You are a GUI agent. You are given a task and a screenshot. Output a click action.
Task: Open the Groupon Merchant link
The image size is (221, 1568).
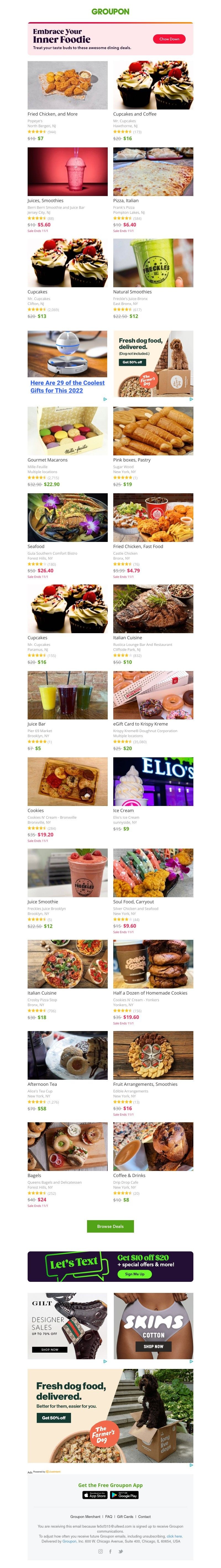click(x=85, y=1516)
